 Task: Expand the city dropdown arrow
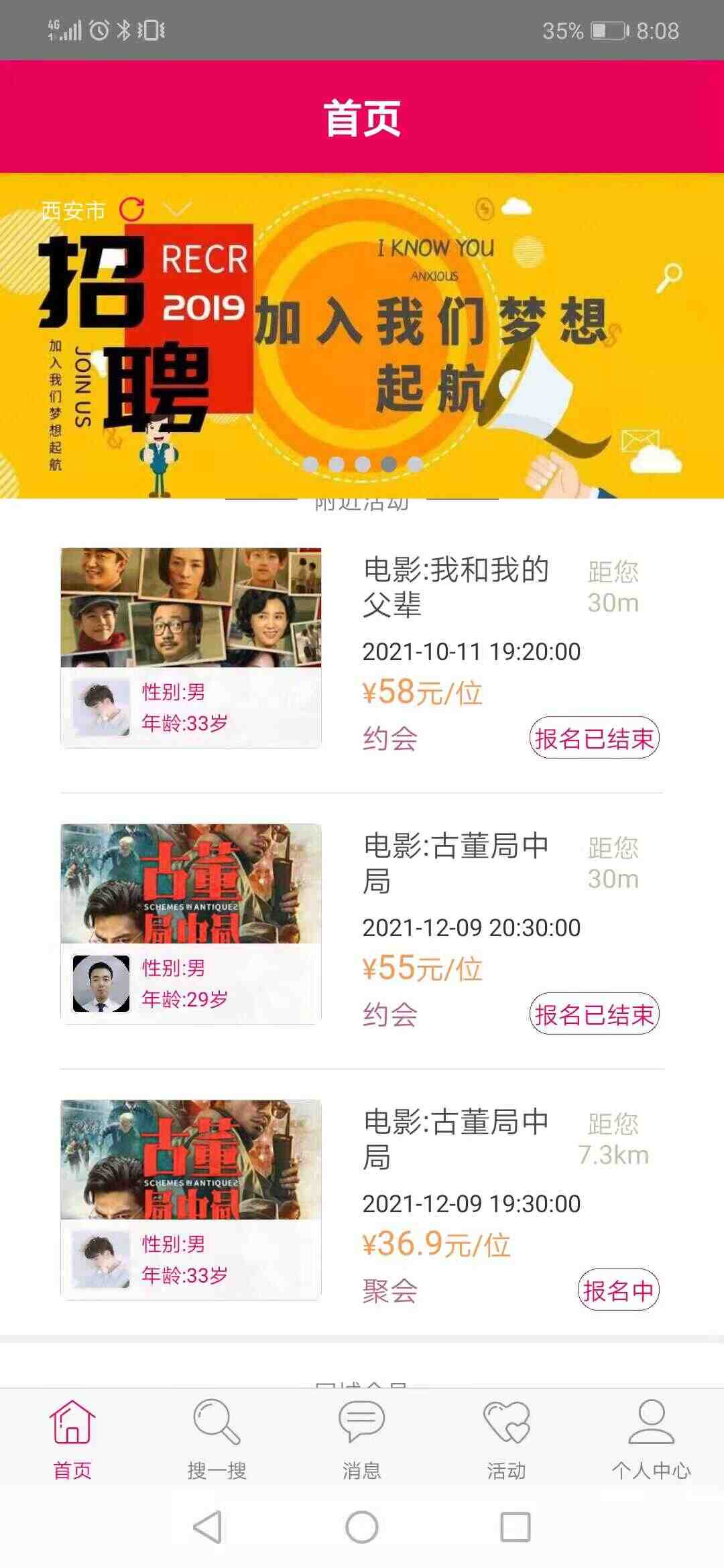click(178, 209)
